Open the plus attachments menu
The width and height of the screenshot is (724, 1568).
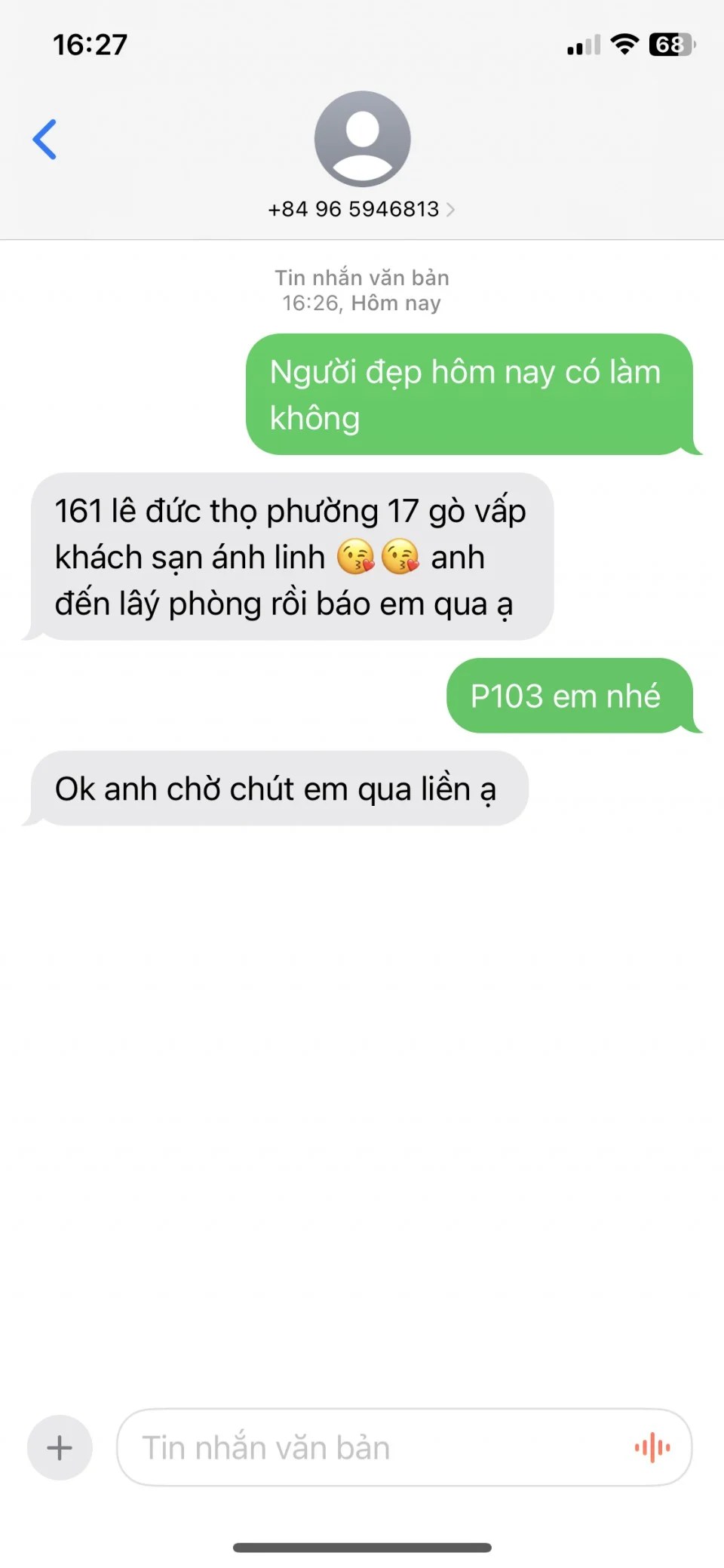pyautogui.click(x=60, y=1447)
